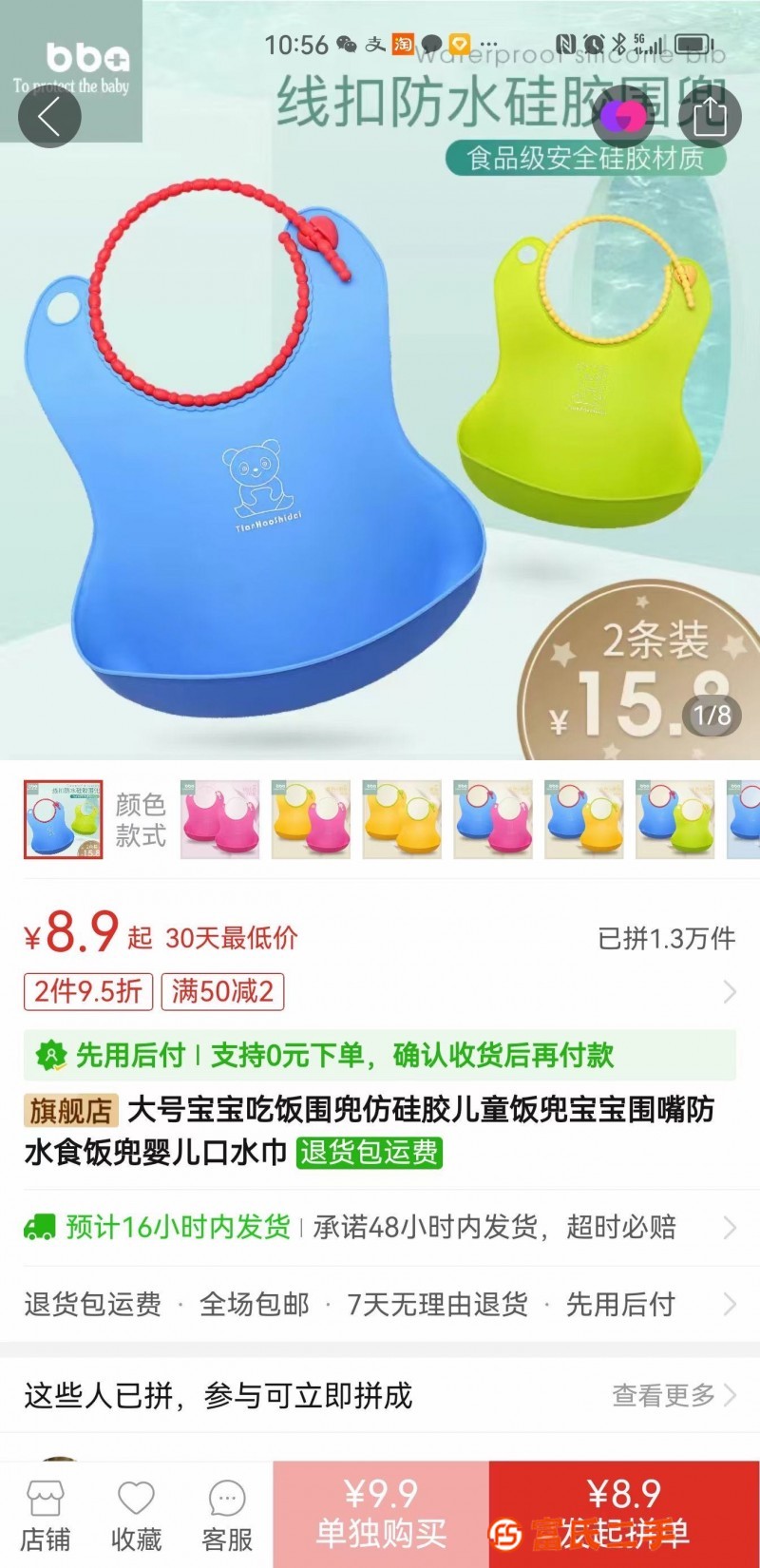Tap 查看更多 to see more group buyers

tap(674, 1395)
